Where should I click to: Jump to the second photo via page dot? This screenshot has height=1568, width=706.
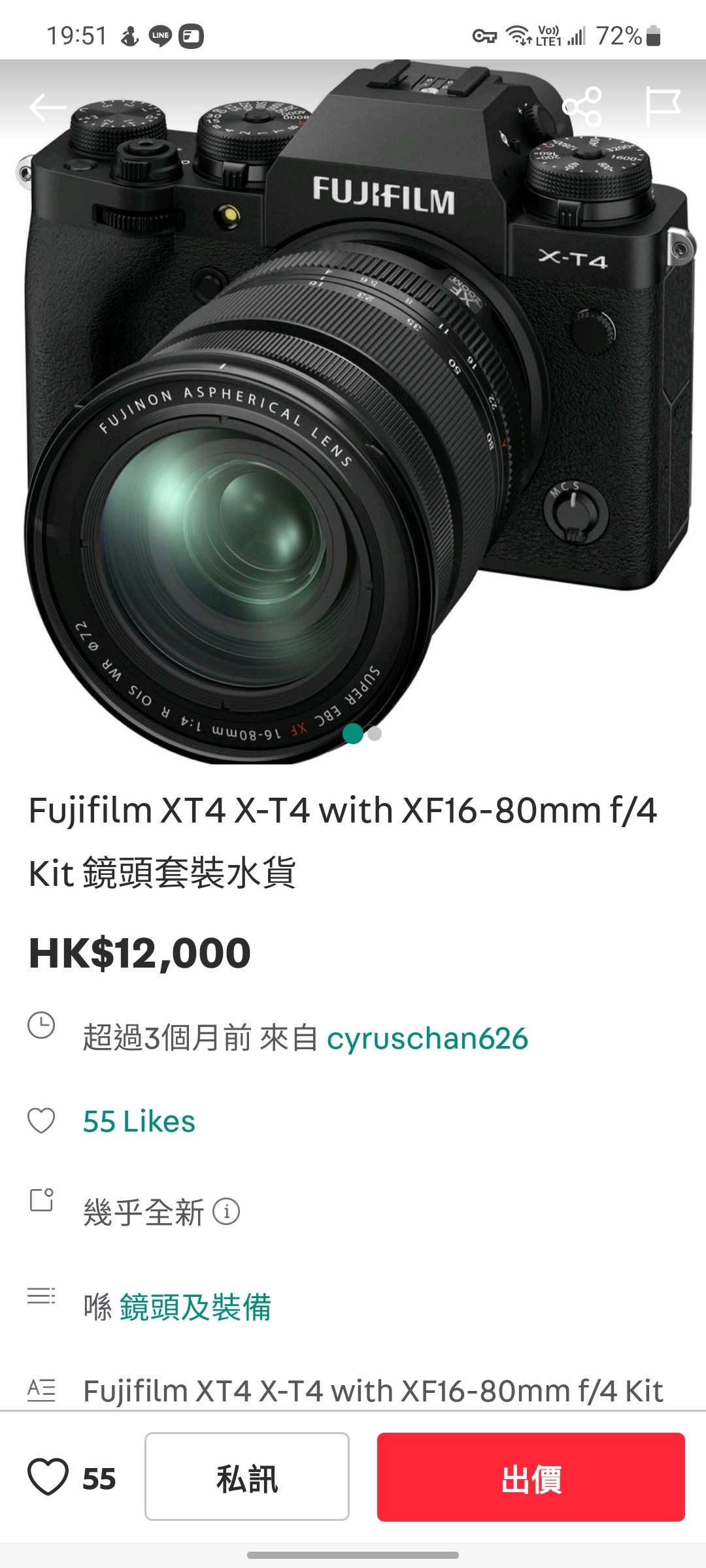(375, 734)
